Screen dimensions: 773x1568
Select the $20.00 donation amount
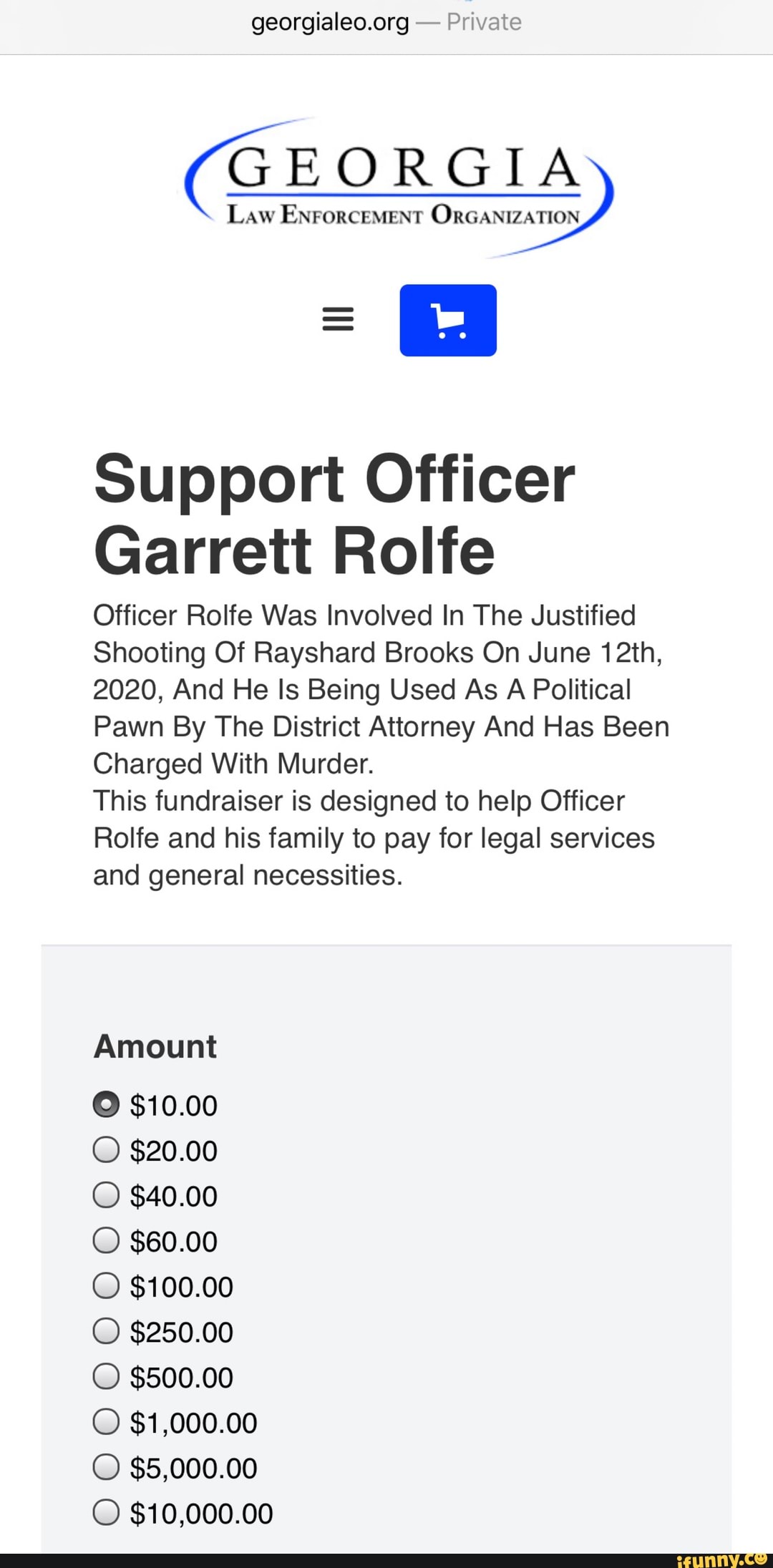107,1151
